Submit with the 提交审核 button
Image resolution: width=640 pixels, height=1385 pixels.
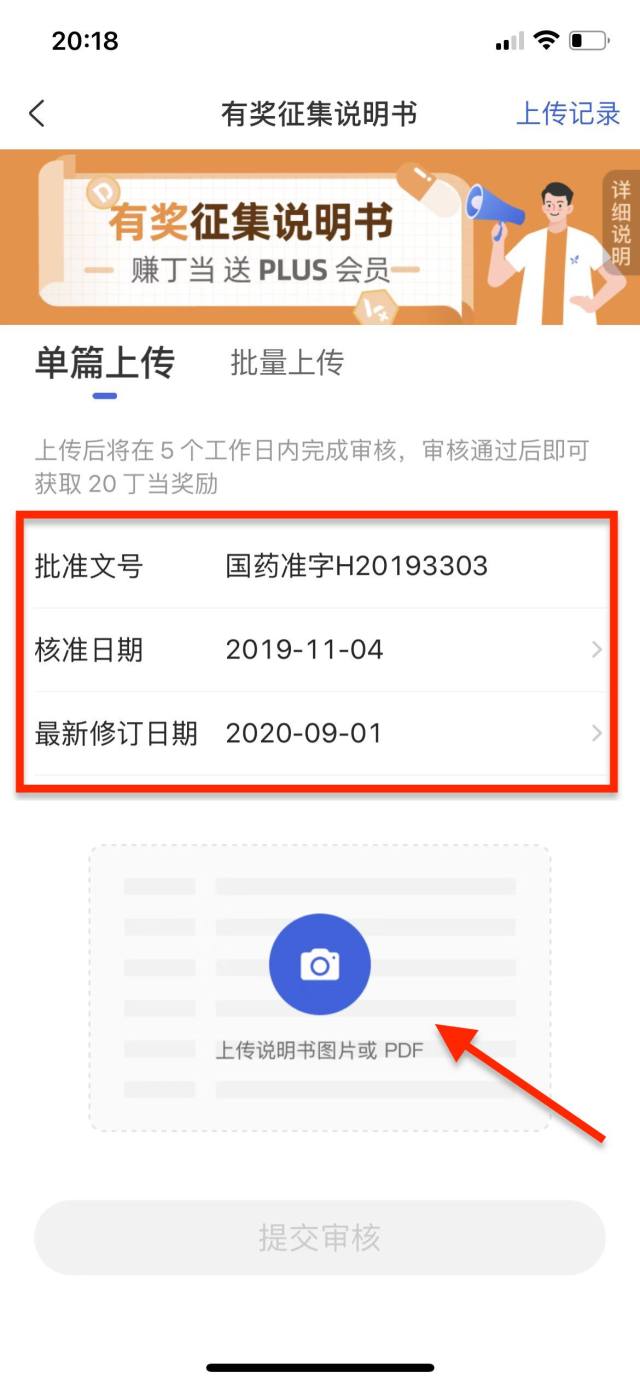click(320, 1238)
